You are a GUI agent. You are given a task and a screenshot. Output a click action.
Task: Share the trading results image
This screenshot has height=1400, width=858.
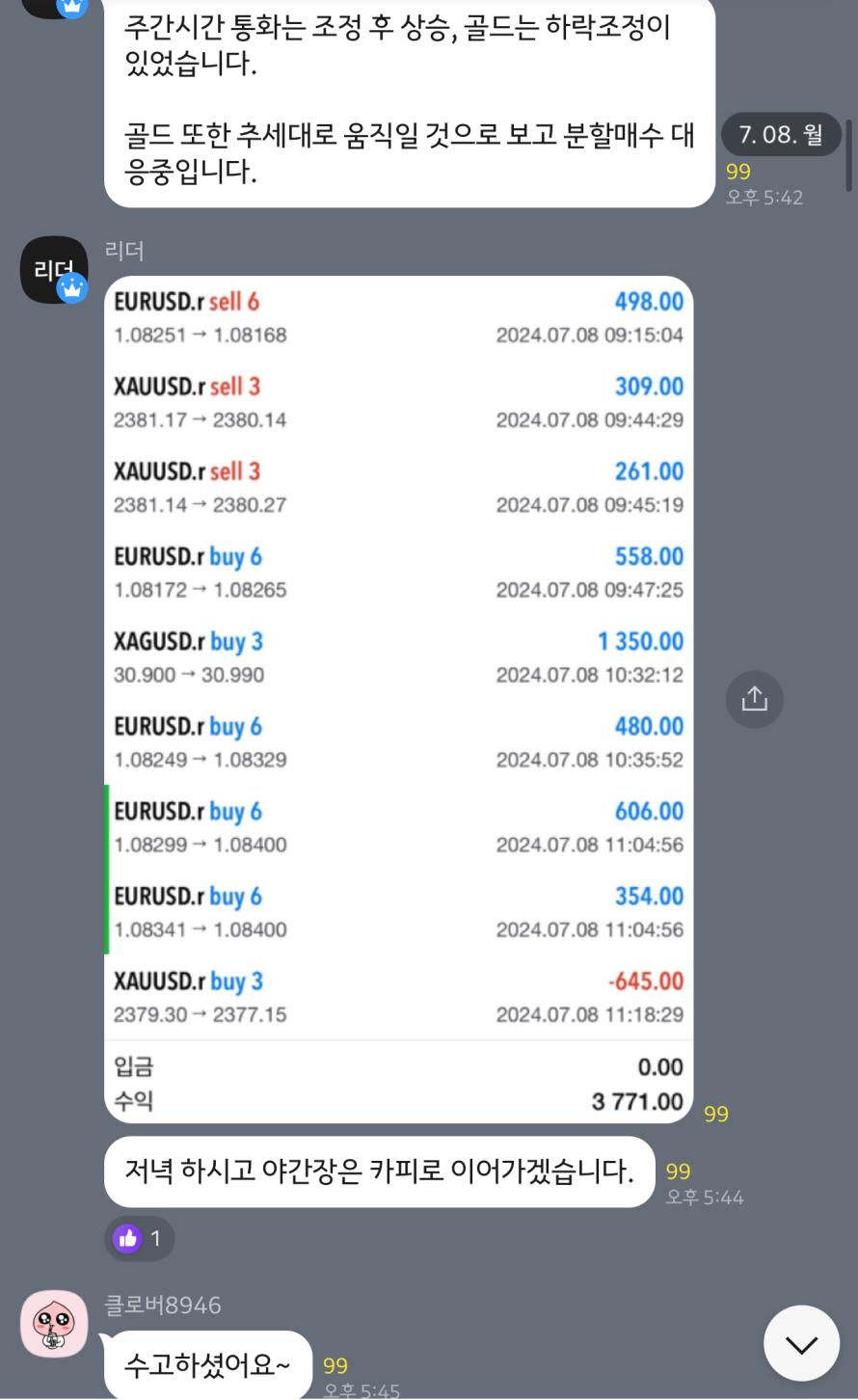754,699
